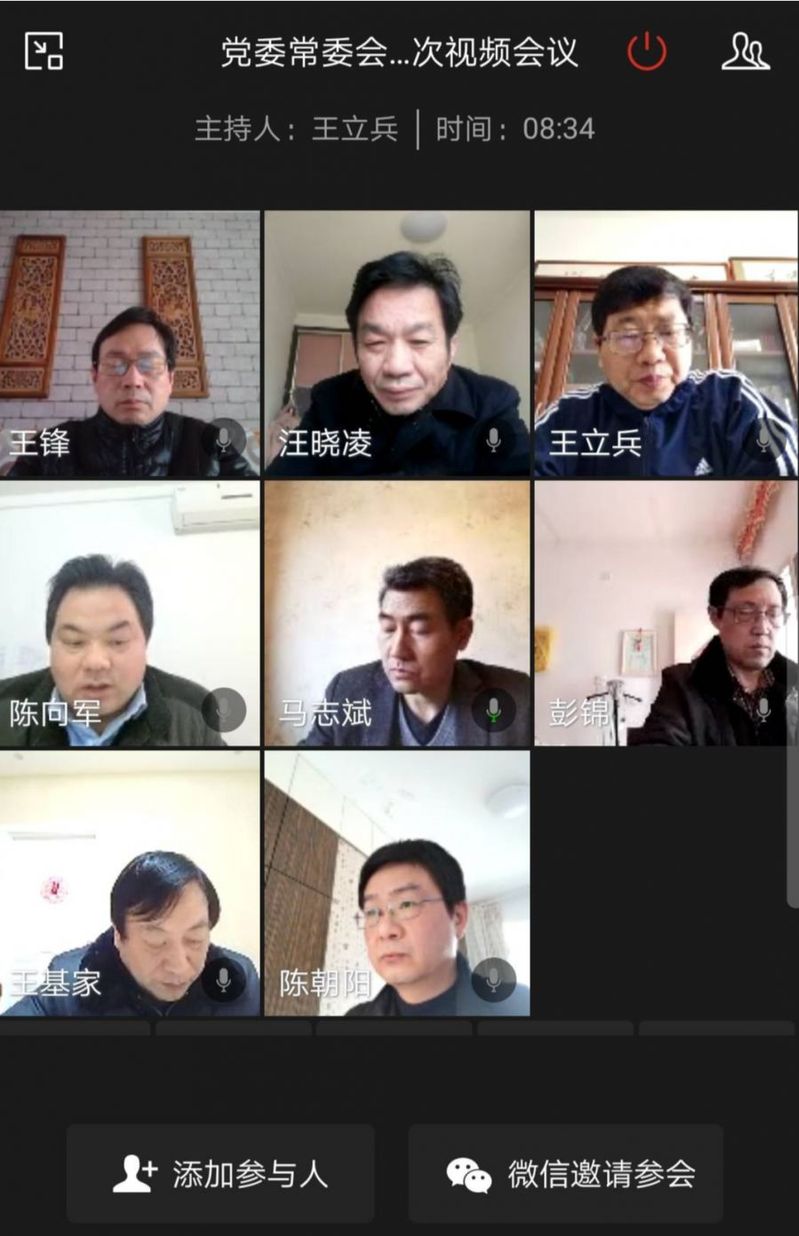This screenshot has width=799, height=1236.
Task: Tap the microphone icon on 陈朝阳's tile
Action: pyautogui.click(x=493, y=980)
